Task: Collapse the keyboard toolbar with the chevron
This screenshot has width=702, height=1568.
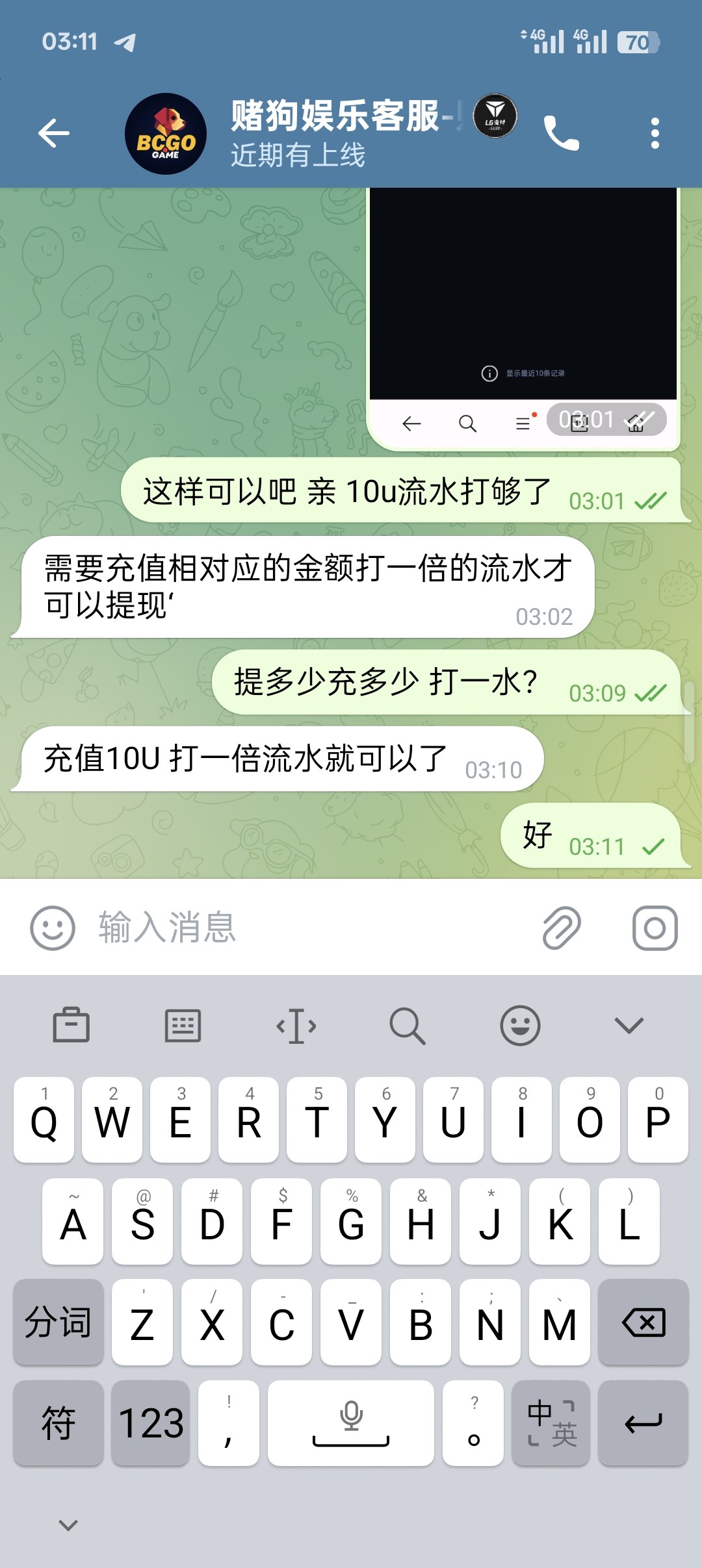Action: point(629,1026)
